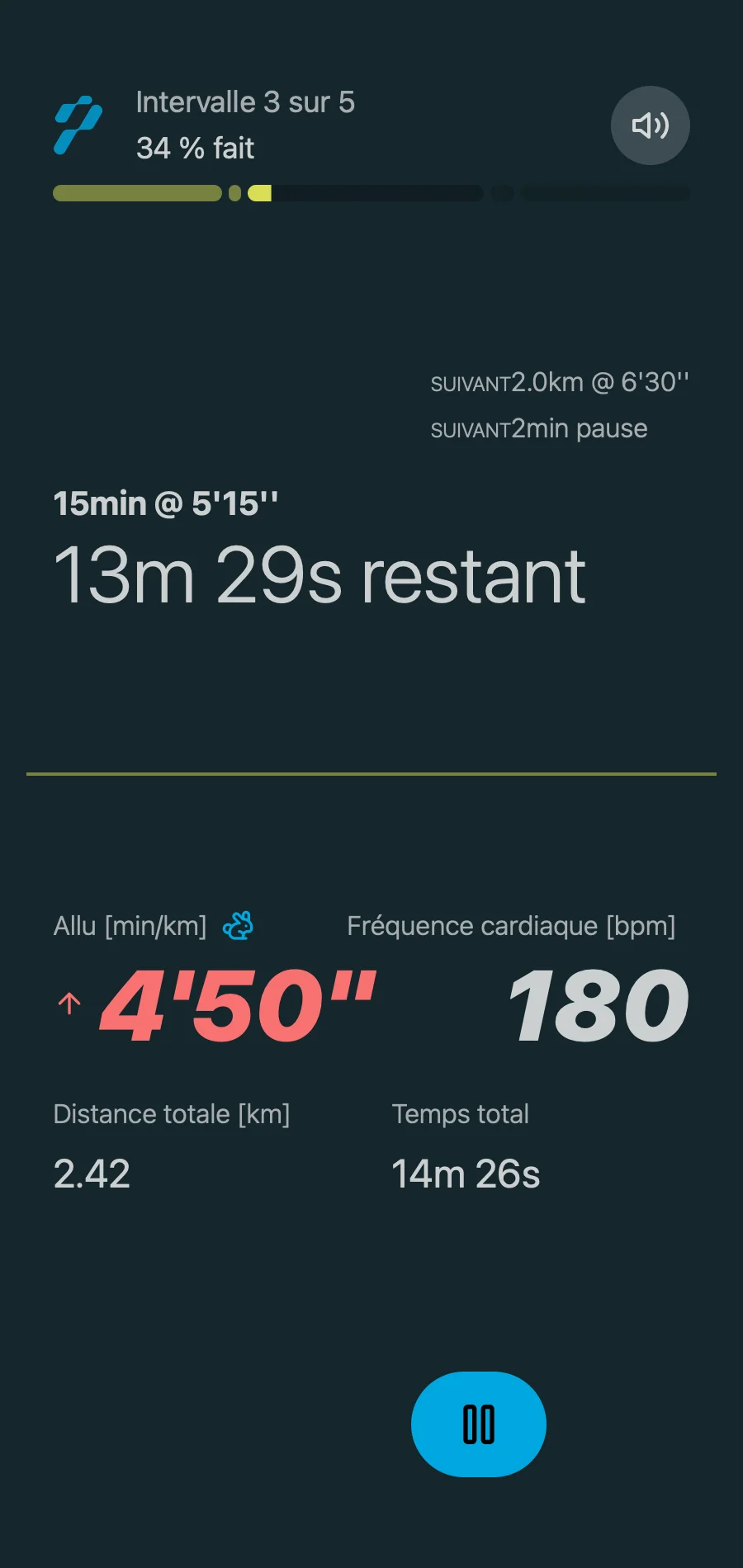Select the pace metric labeled Allu [min/km]
Viewport: 743px width, 1568px height.
point(130,926)
